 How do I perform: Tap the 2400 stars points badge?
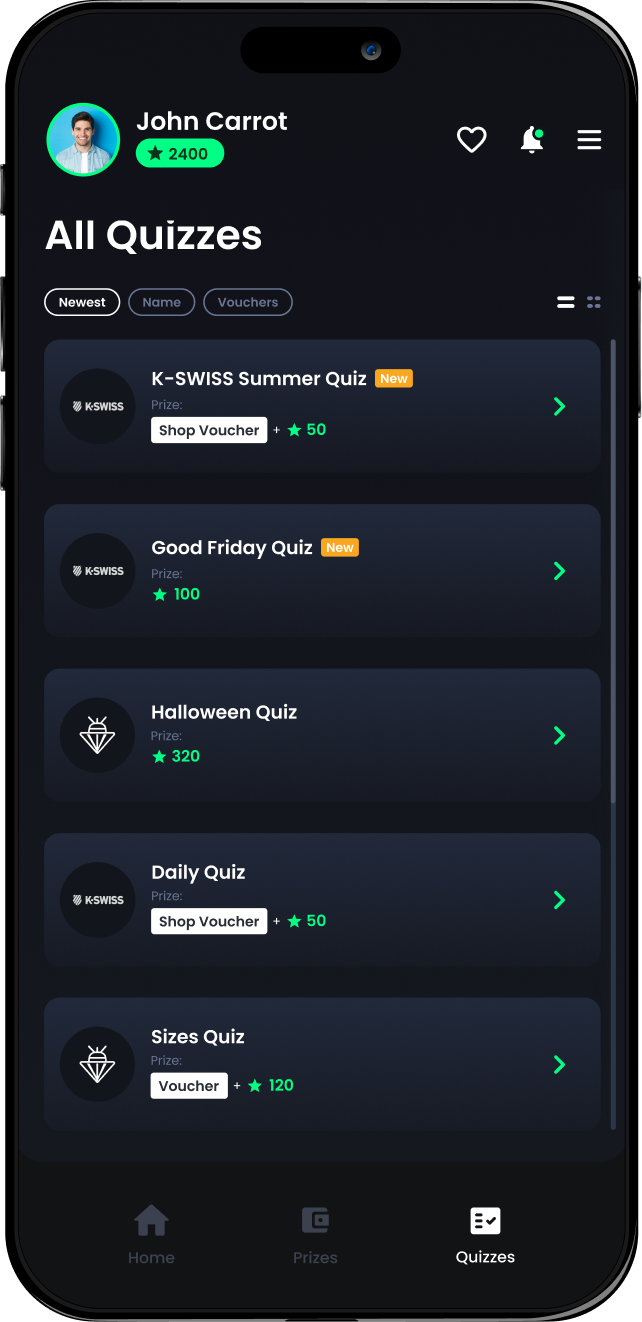coord(180,153)
